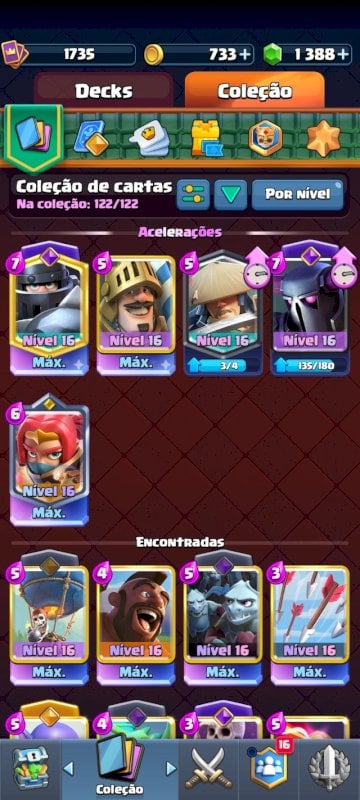The width and height of the screenshot is (360, 800).
Task: Change sorting with Por nível button
Action: (x=297, y=194)
